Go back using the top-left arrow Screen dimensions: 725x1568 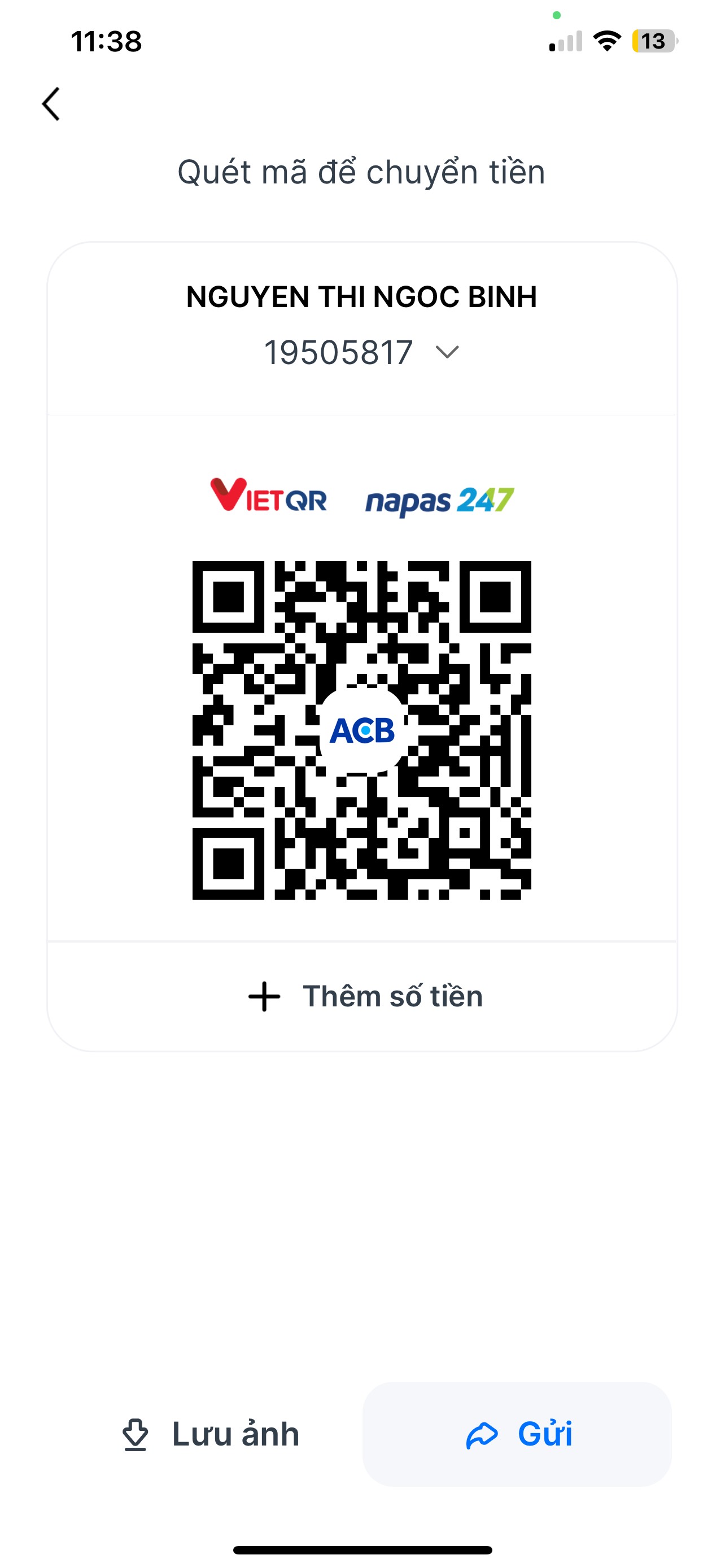click(x=51, y=104)
